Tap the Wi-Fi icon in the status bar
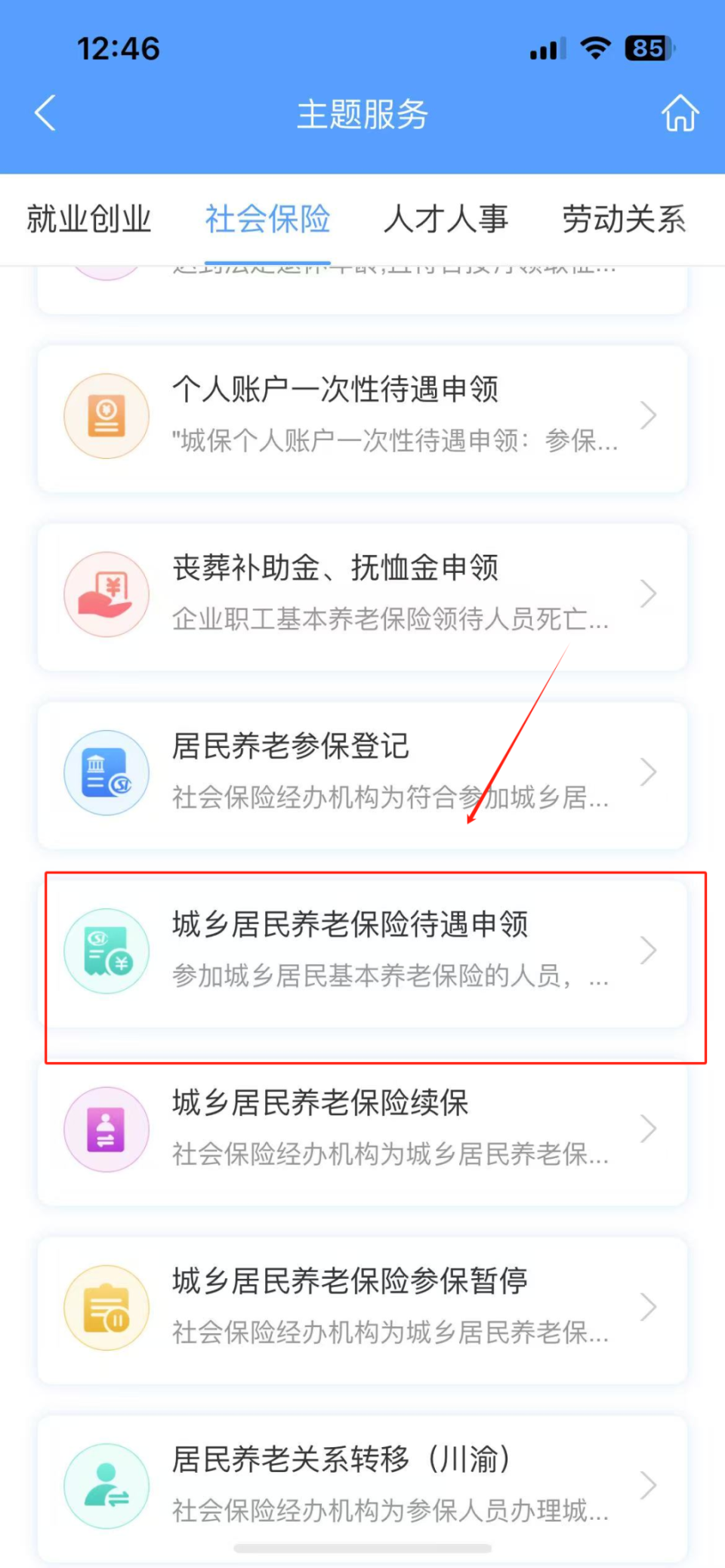This screenshot has height=1568, width=725. tap(596, 48)
